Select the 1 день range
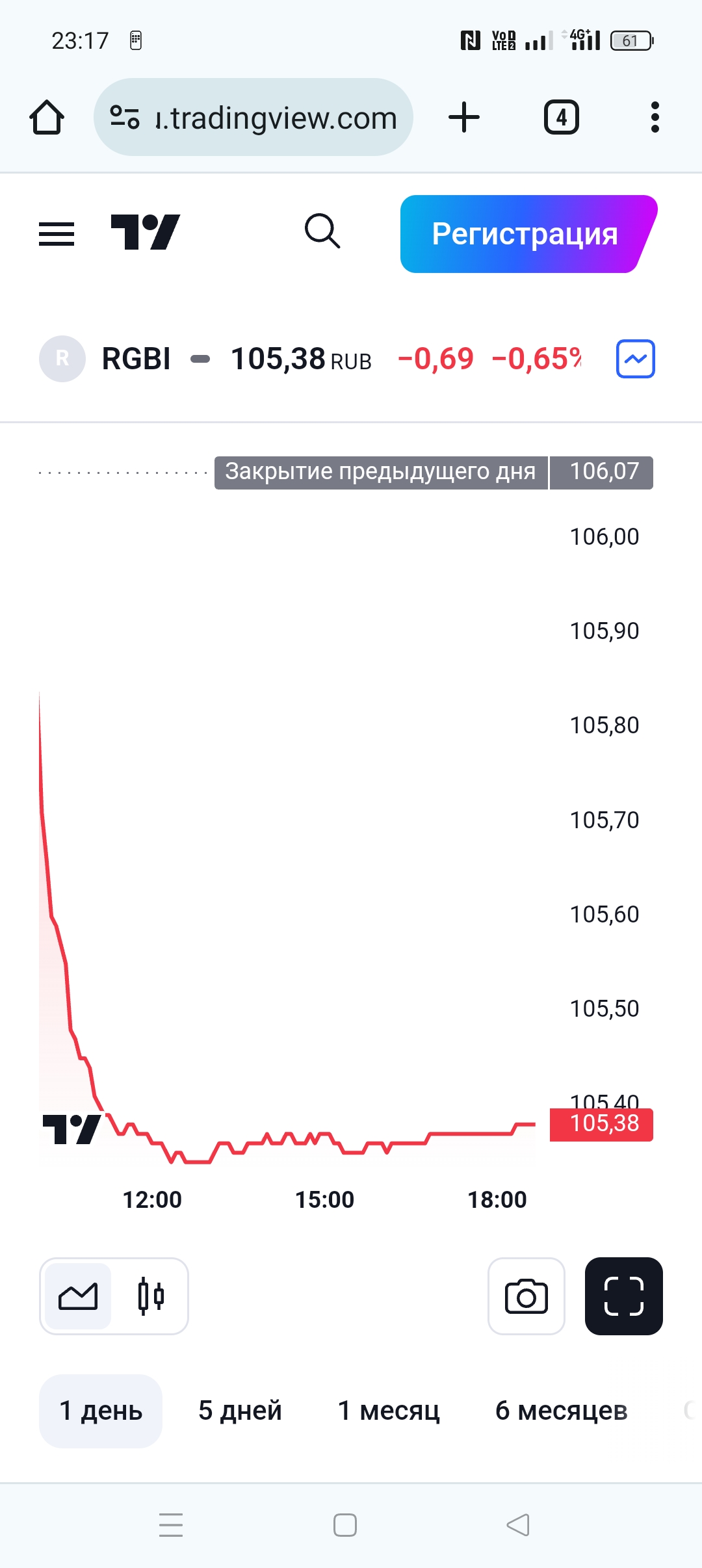The height and width of the screenshot is (1568, 702). pos(101,1411)
